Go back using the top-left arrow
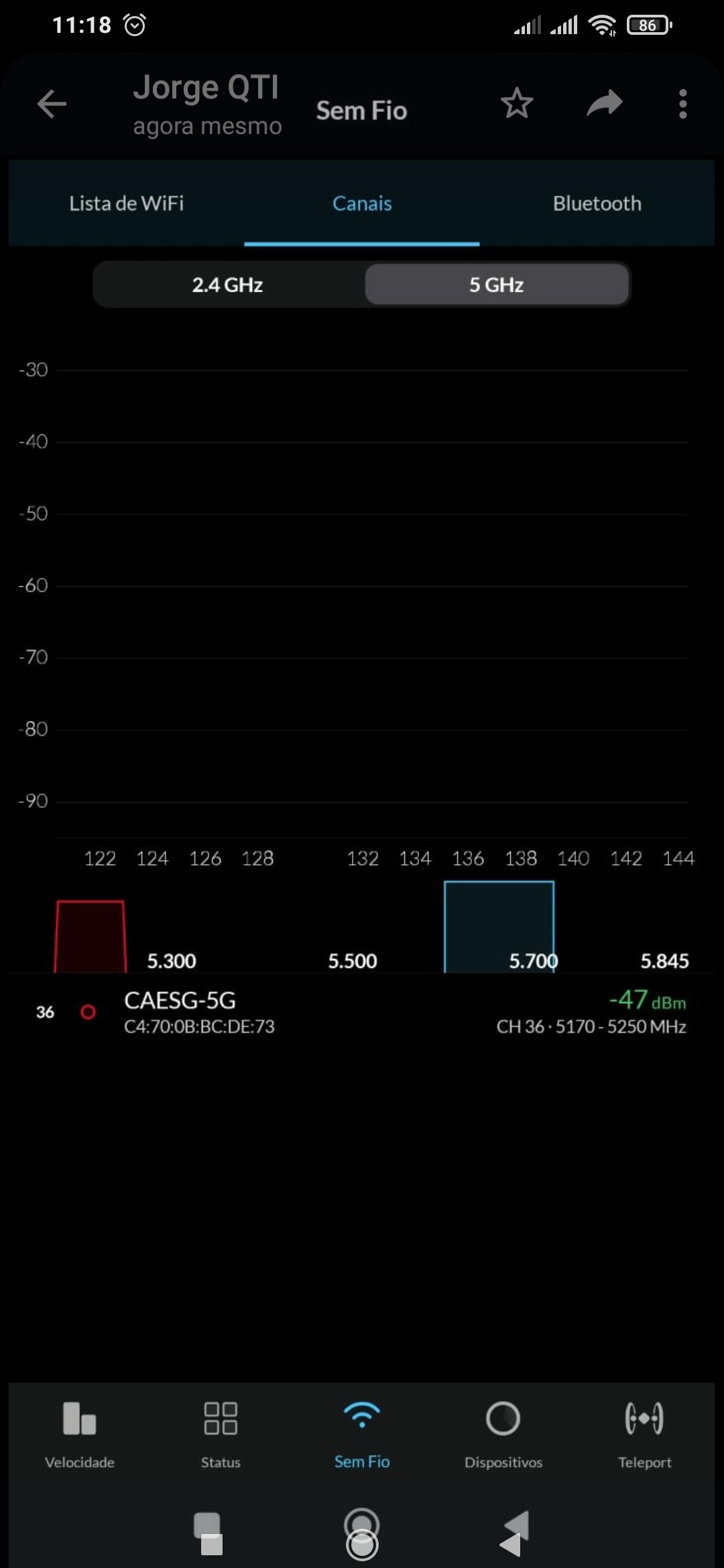Screen dimensions: 724x1568 (51, 104)
